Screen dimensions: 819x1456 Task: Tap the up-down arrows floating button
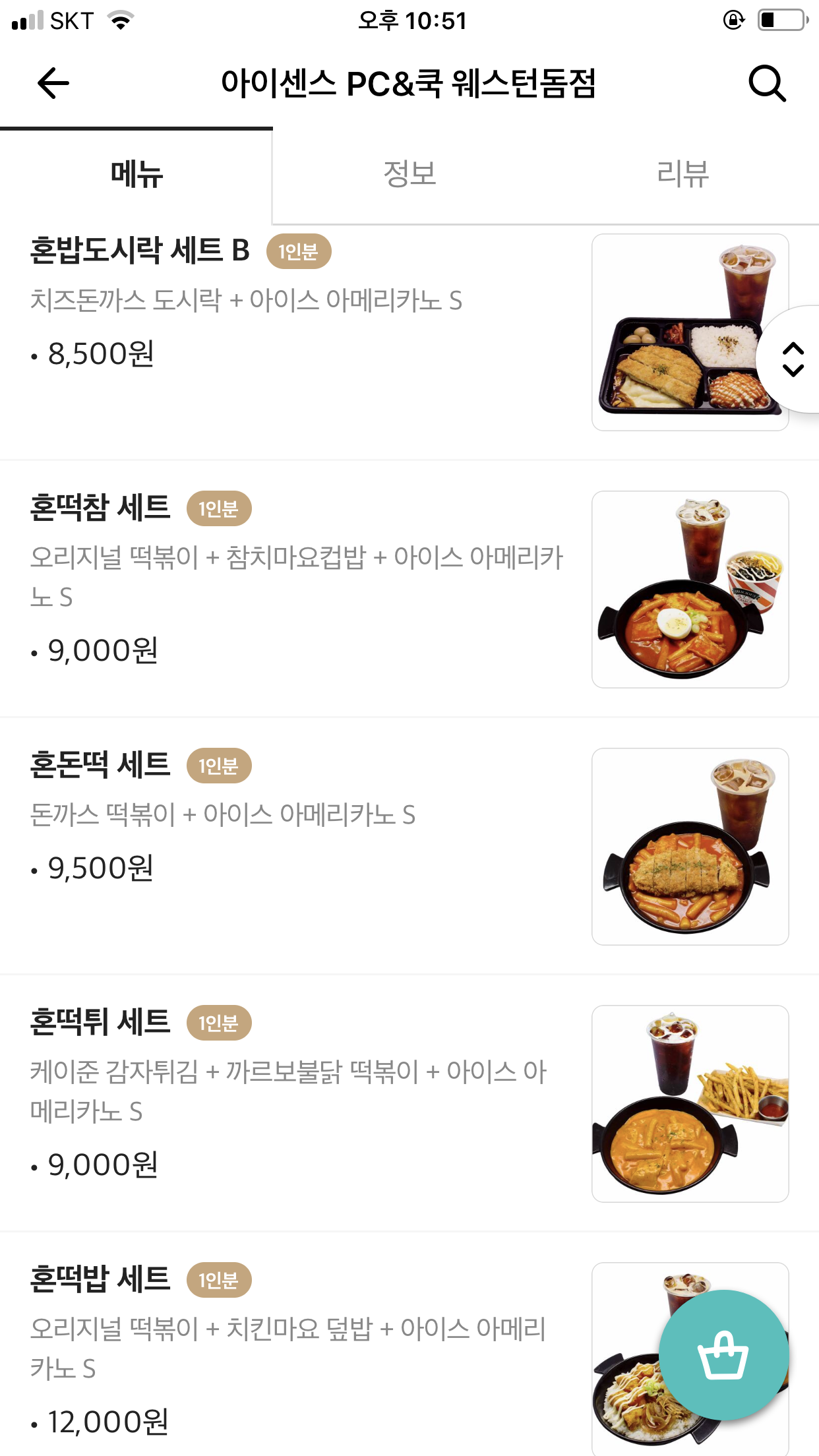pyautogui.click(x=793, y=359)
